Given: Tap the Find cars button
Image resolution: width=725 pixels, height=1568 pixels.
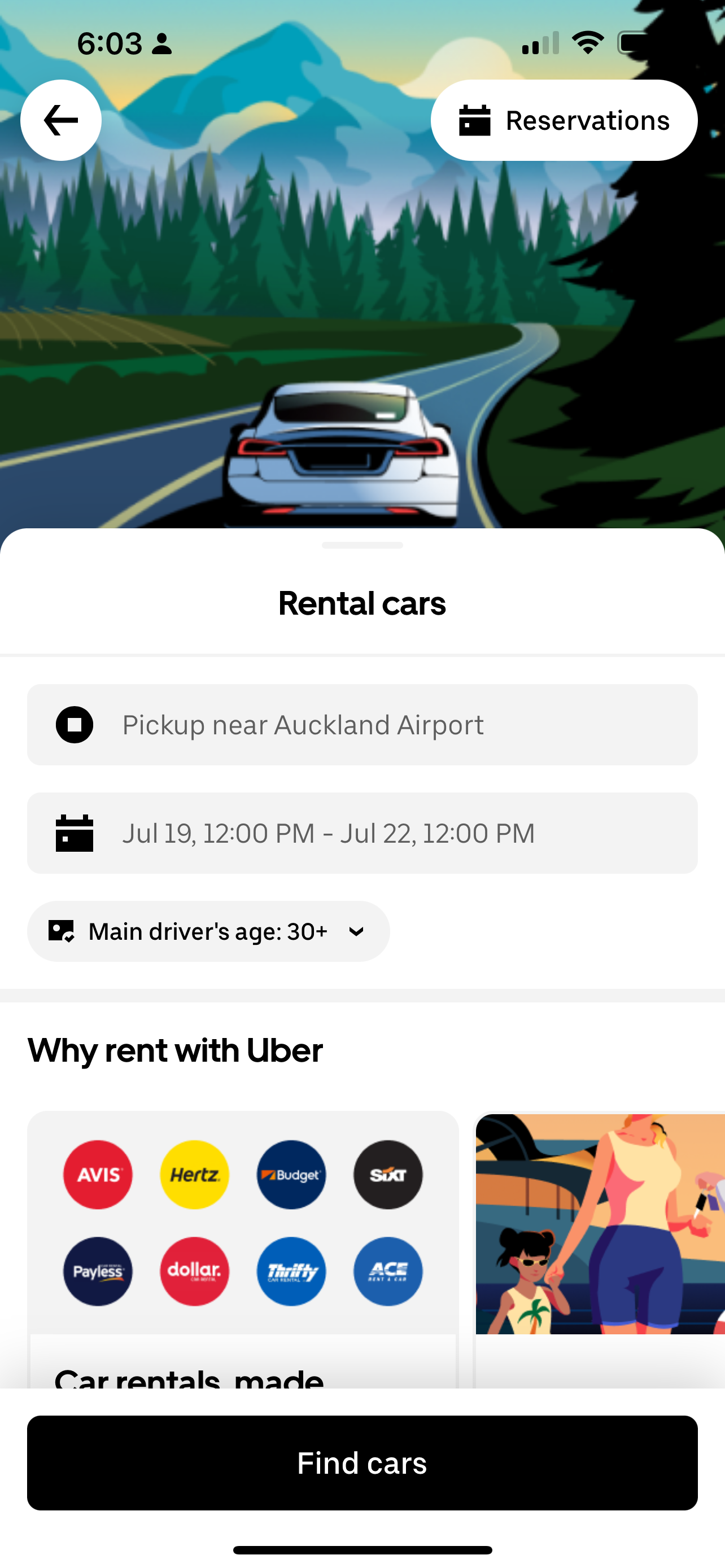Looking at the screenshot, I should [362, 1462].
